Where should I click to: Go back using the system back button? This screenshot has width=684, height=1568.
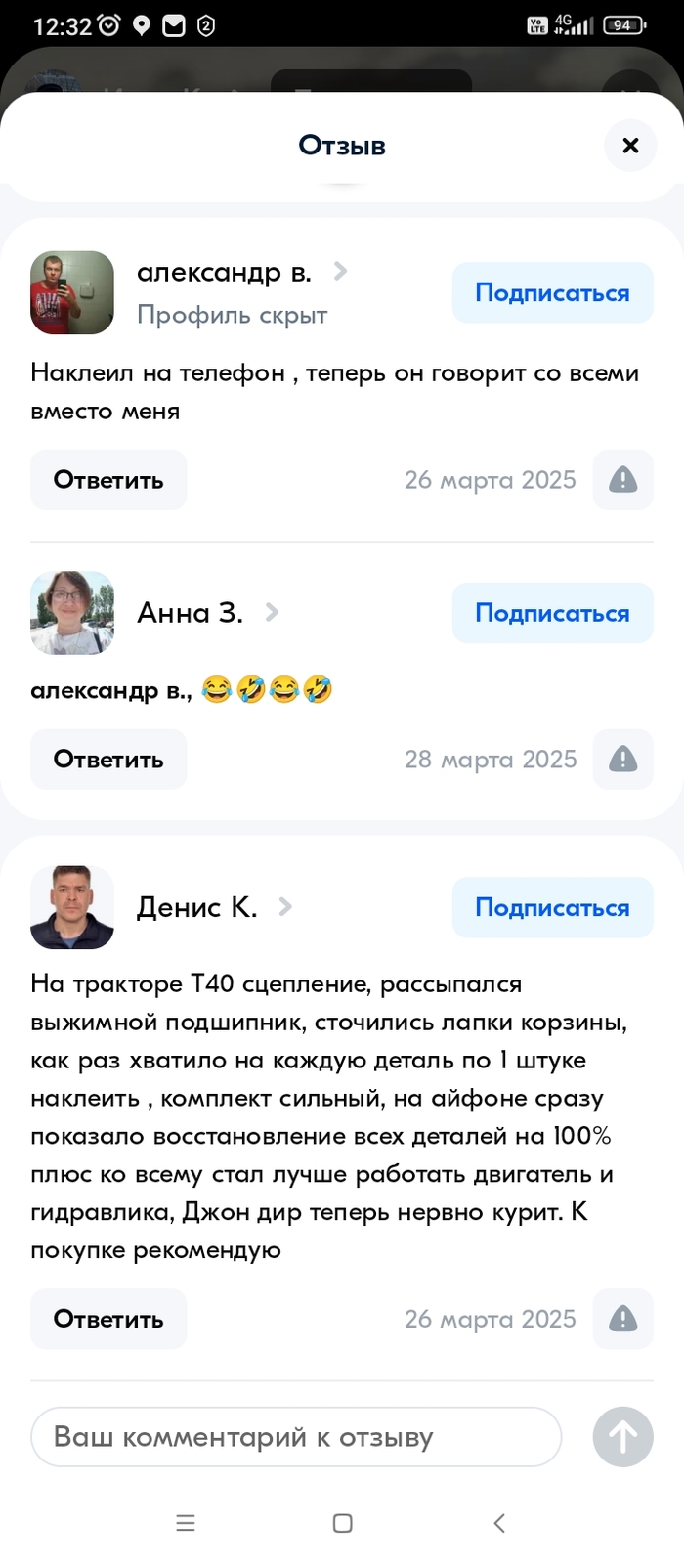click(499, 1523)
